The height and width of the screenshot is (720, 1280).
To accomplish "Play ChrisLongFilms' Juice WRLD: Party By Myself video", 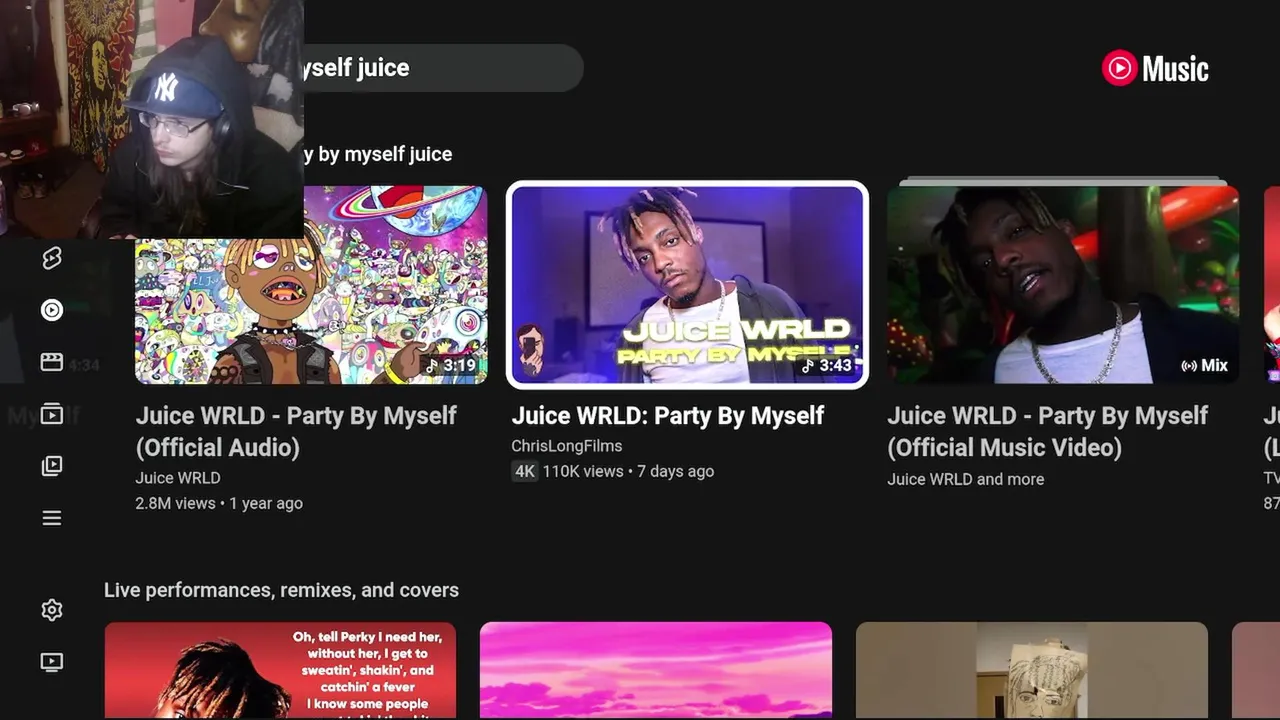I will coord(687,285).
